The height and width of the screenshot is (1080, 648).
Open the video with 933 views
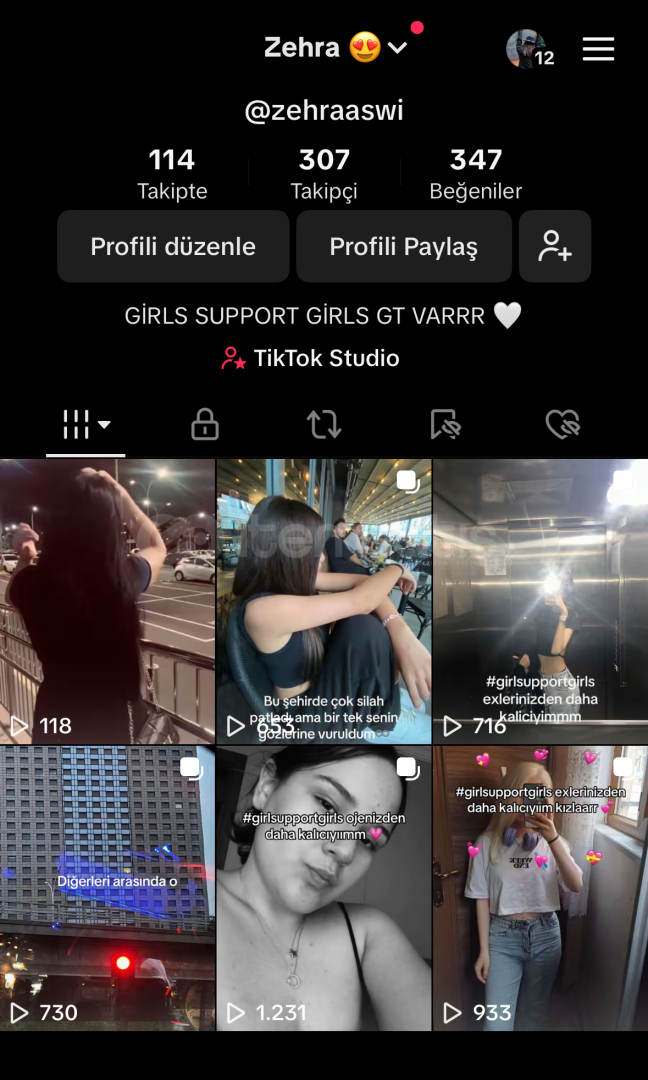(x=541, y=889)
